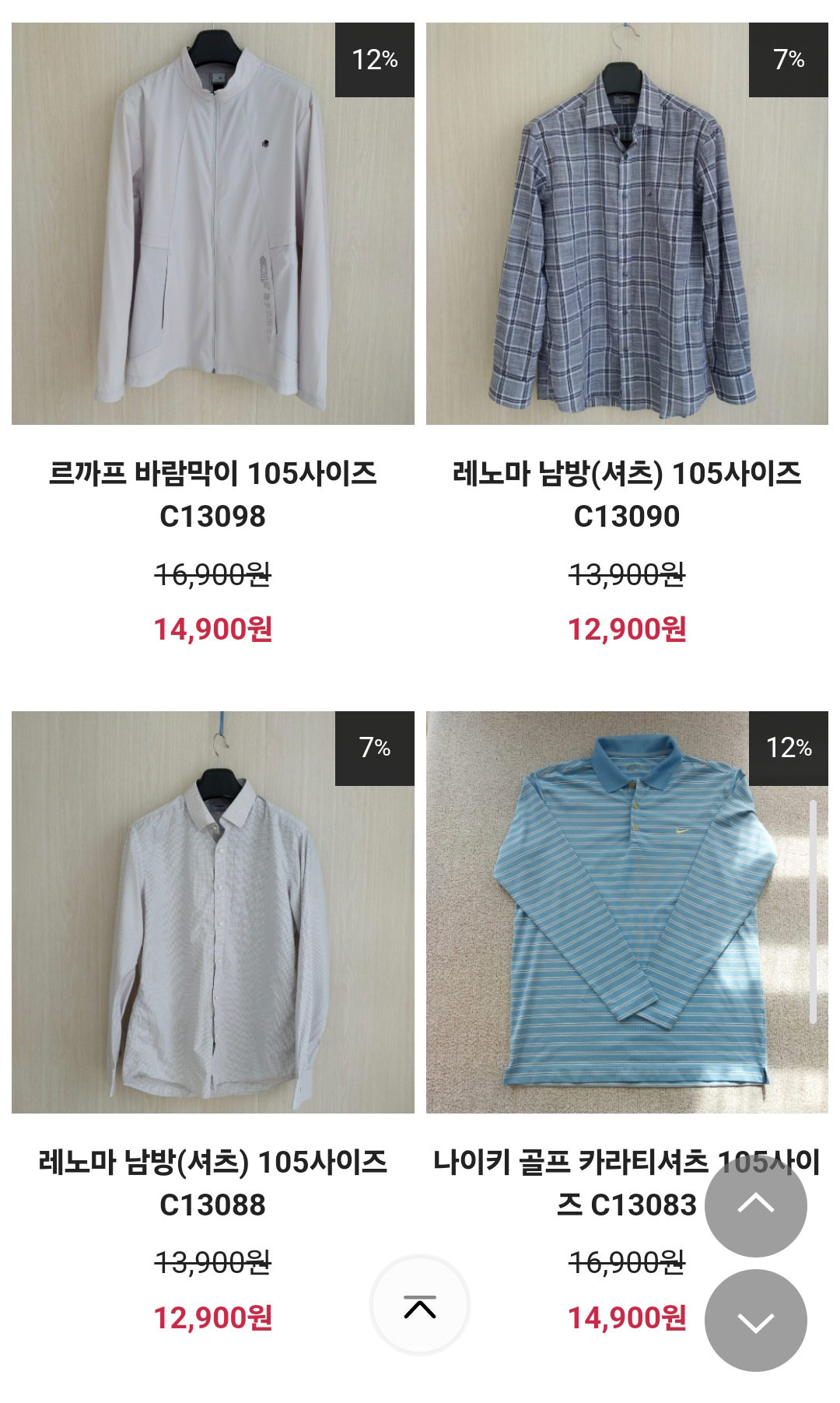Open the 레노마 남방 C13088 white shirt
This screenshot has height=1403, width=840.
pyautogui.click(x=212, y=912)
